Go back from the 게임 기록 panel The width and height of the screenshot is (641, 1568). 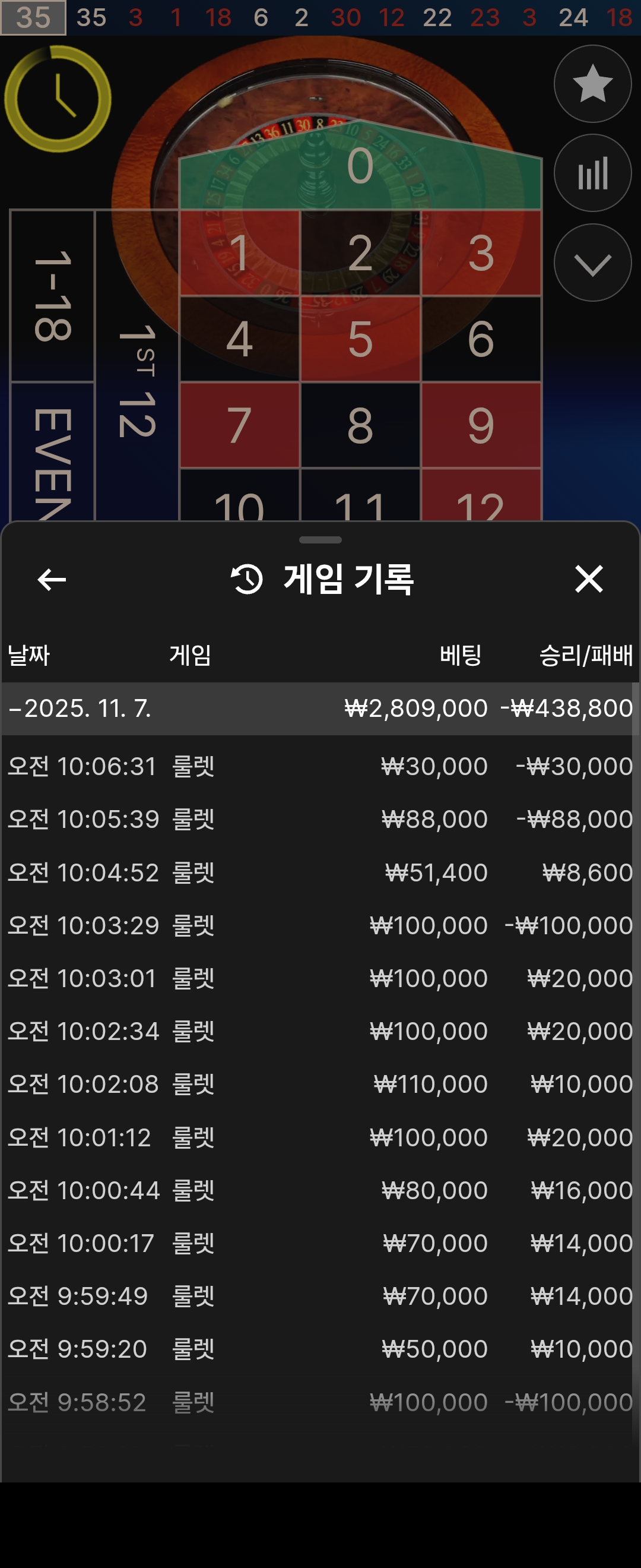52,580
